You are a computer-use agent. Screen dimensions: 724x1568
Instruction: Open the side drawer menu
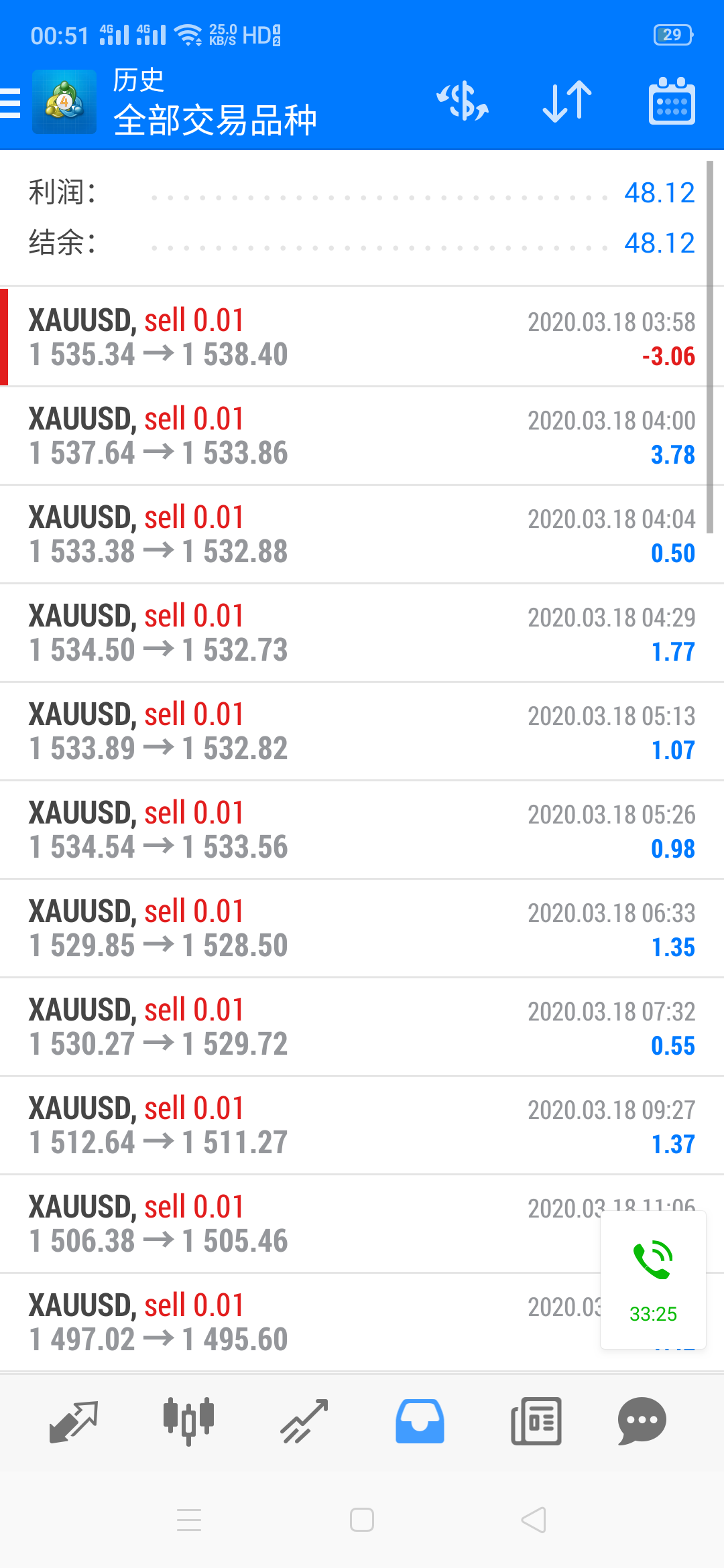point(11,103)
